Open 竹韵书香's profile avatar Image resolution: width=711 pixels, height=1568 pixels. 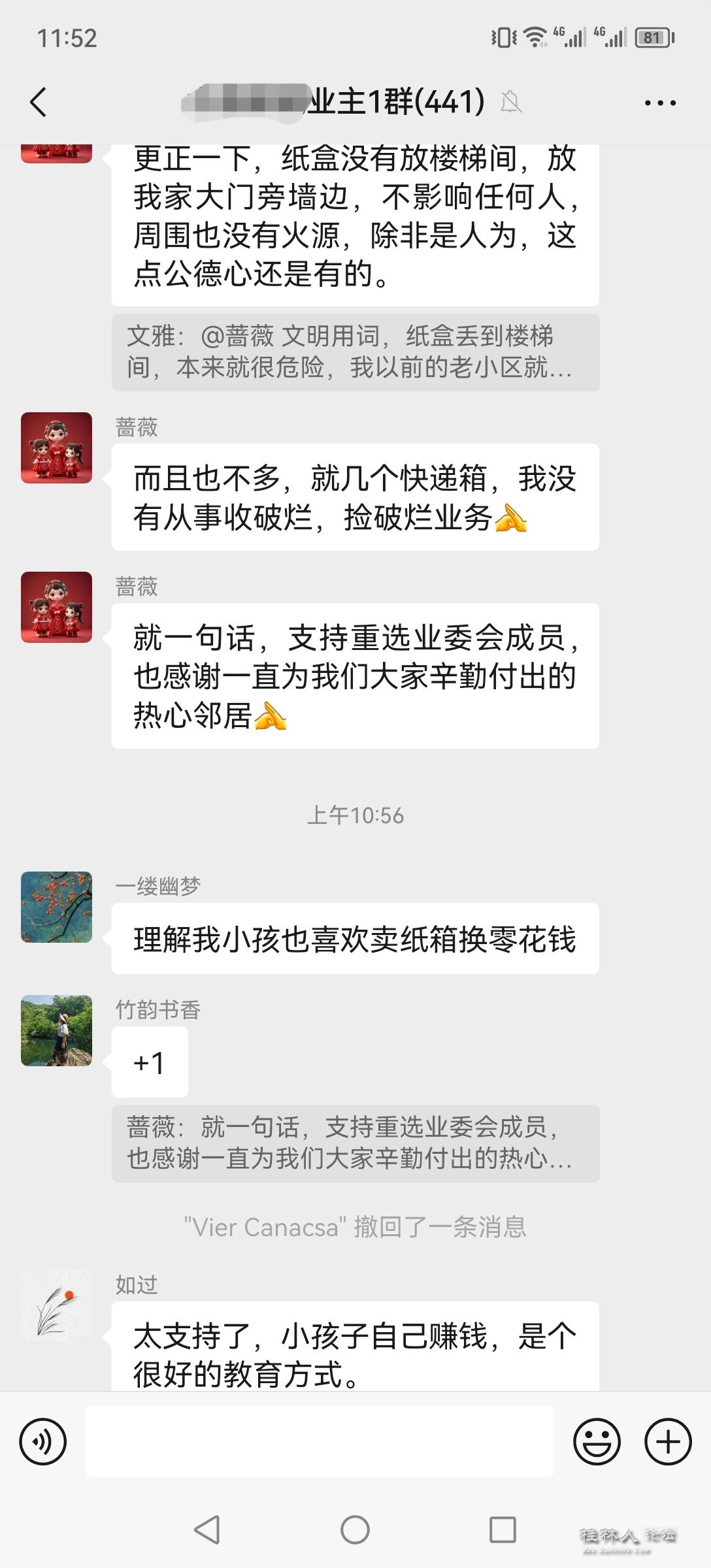[x=57, y=1030]
